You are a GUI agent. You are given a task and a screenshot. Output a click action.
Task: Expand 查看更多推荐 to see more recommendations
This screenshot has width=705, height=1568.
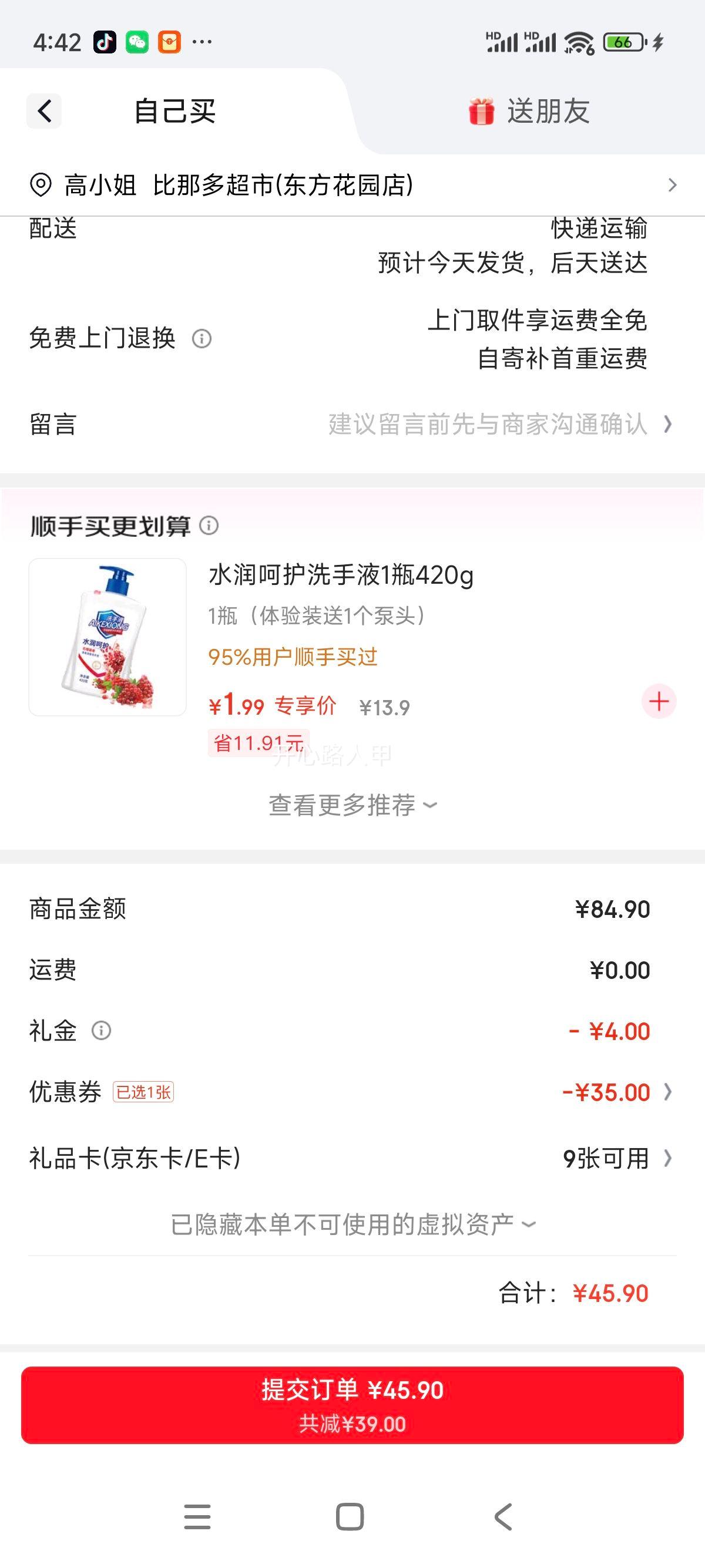click(352, 805)
